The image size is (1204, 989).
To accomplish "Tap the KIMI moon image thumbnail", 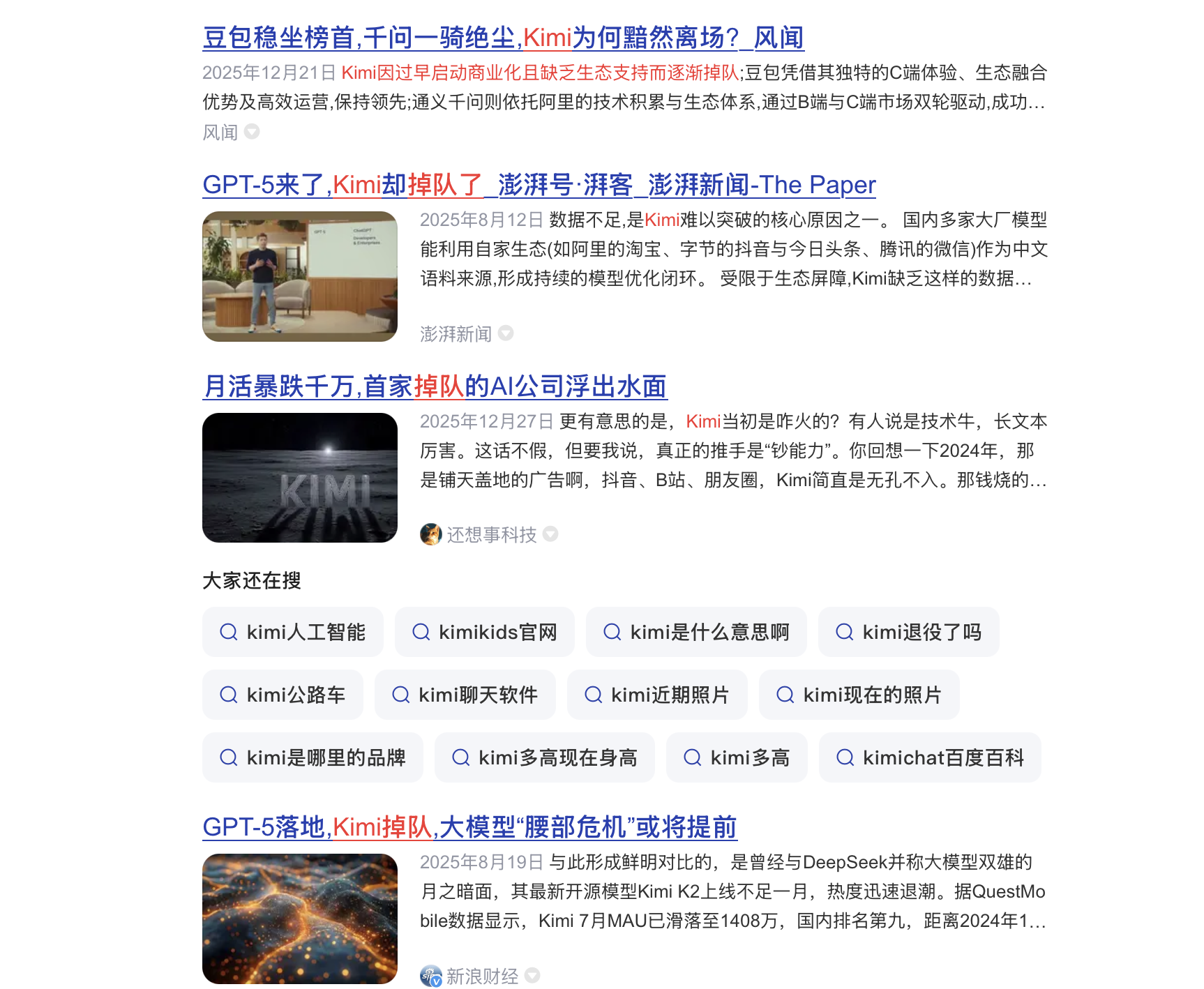I will coord(300,478).
